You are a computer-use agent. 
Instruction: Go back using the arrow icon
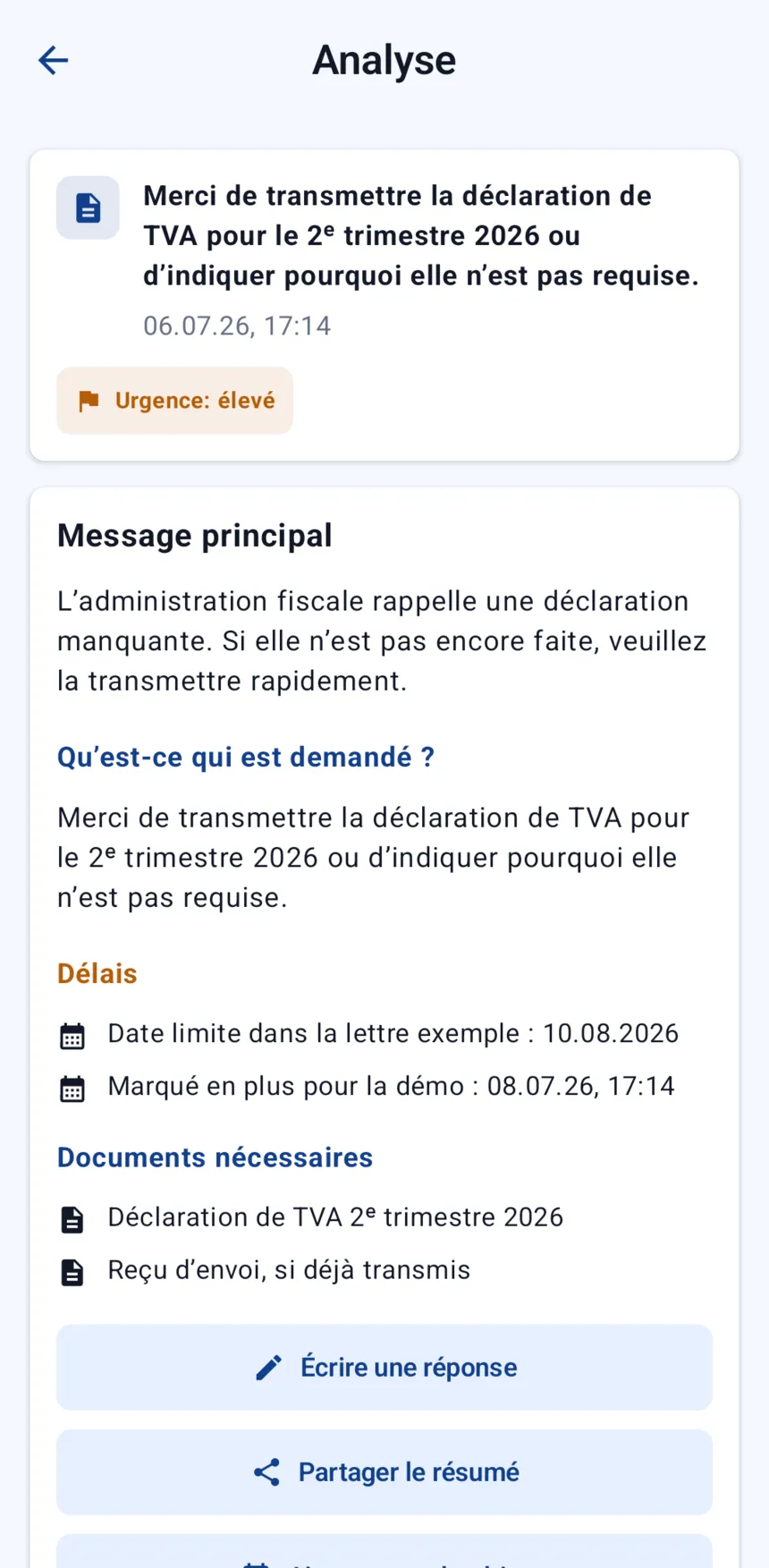[x=54, y=61]
